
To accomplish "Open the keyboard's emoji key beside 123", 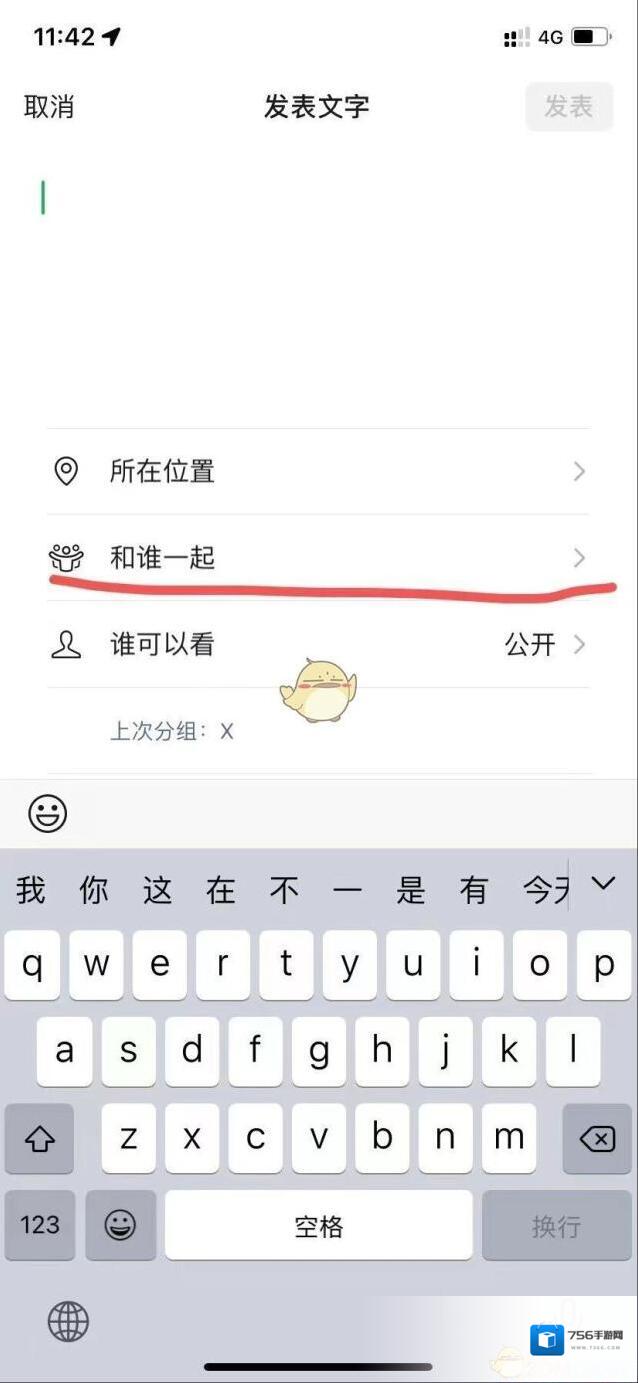I will point(121,1225).
